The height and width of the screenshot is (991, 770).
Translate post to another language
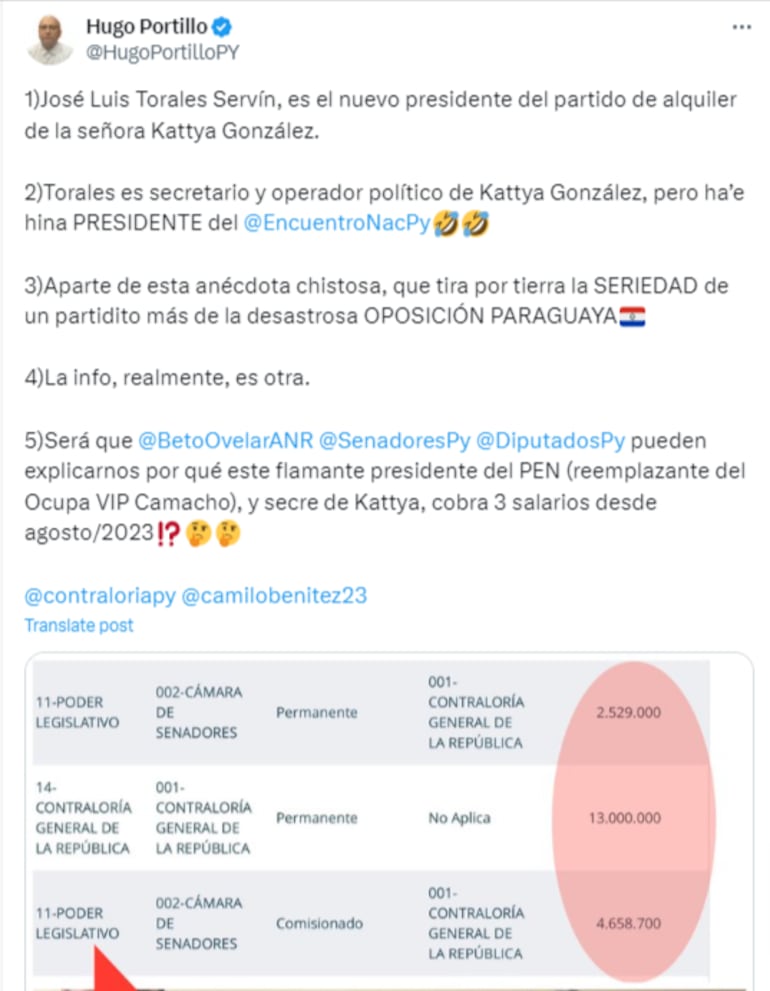click(79, 625)
